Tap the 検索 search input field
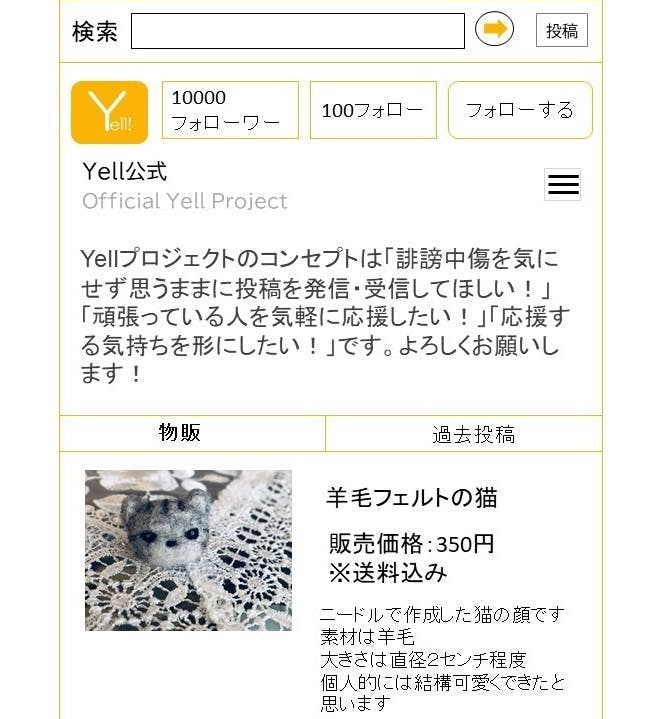This screenshot has width=663, height=719. coord(297,31)
